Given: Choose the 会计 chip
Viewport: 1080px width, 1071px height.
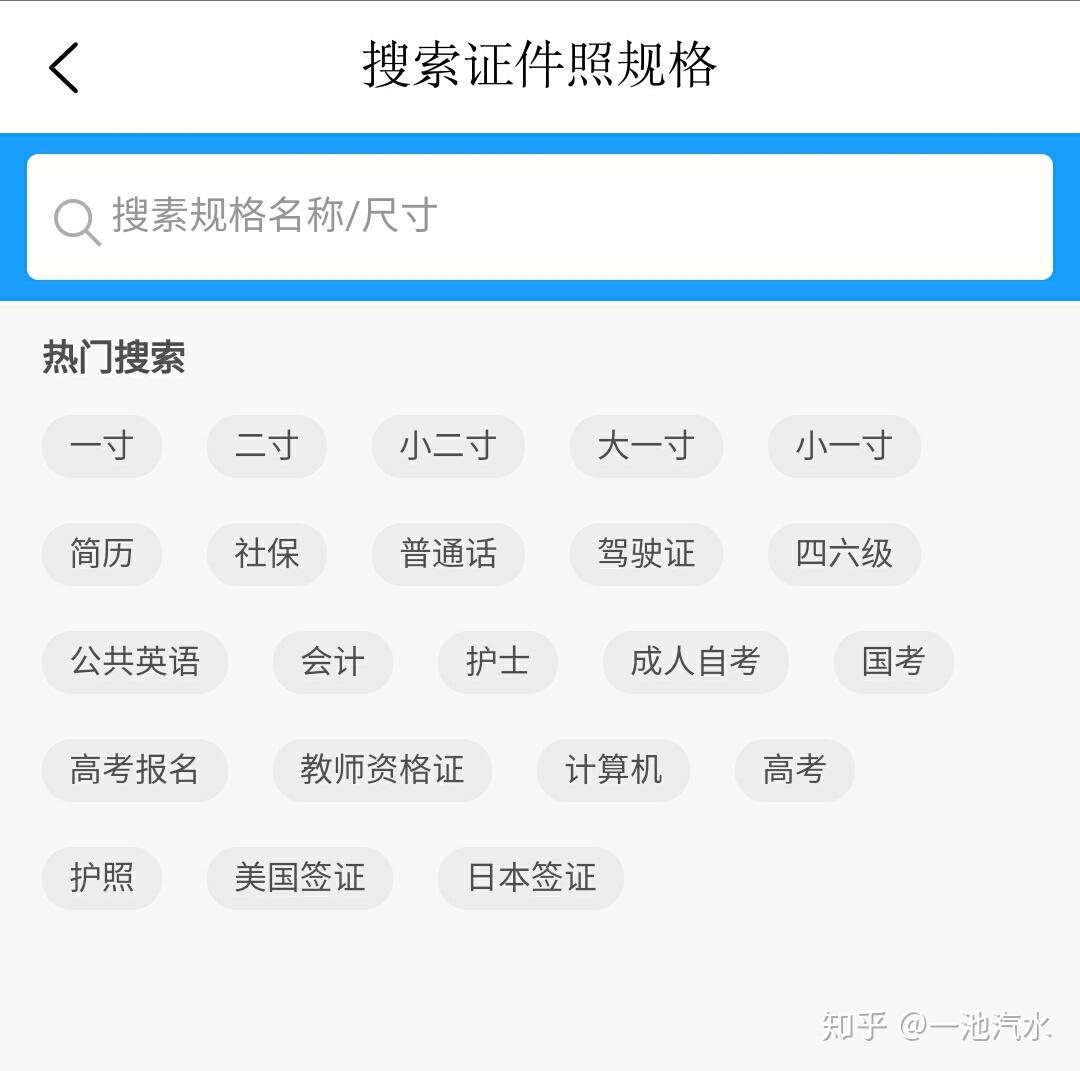Looking at the screenshot, I should coord(332,662).
